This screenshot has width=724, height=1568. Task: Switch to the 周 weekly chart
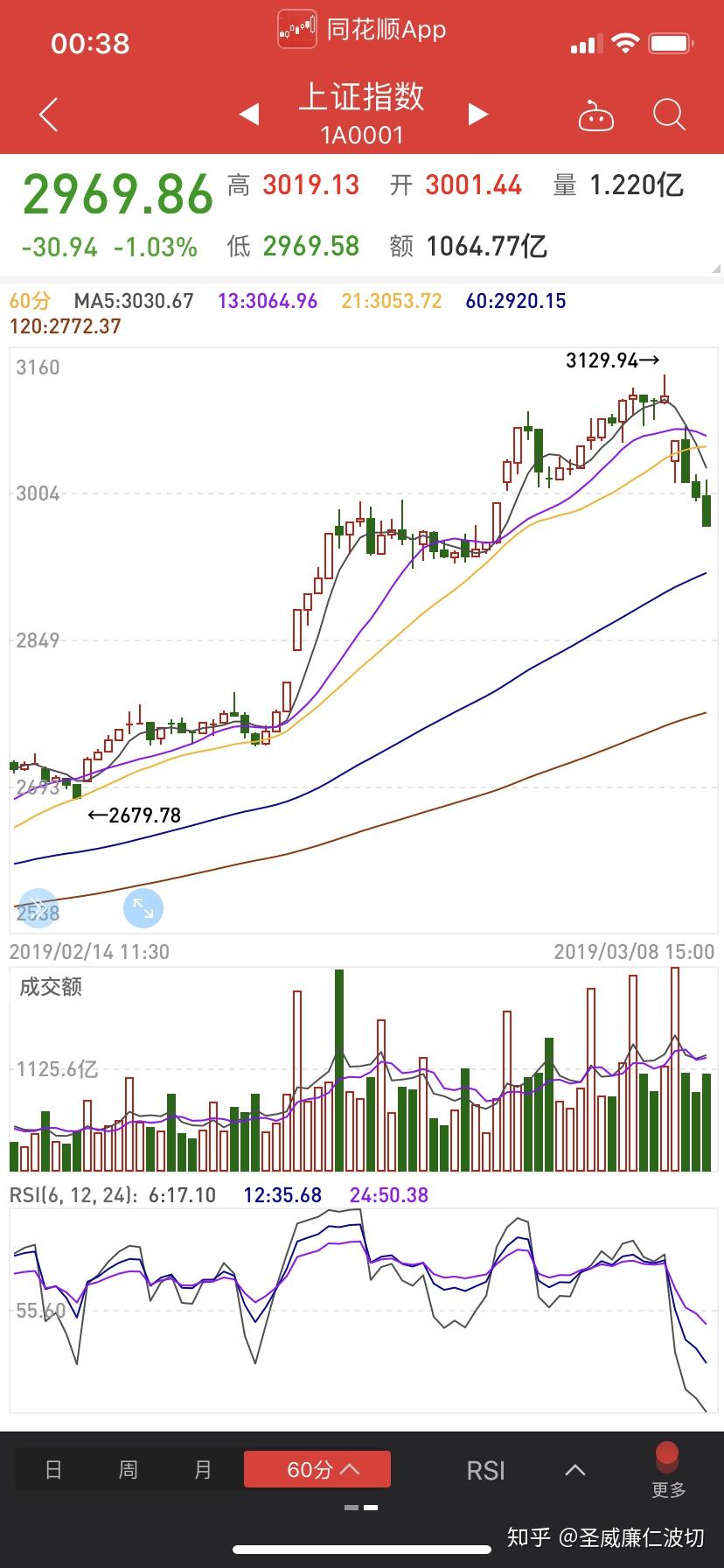[128, 1469]
